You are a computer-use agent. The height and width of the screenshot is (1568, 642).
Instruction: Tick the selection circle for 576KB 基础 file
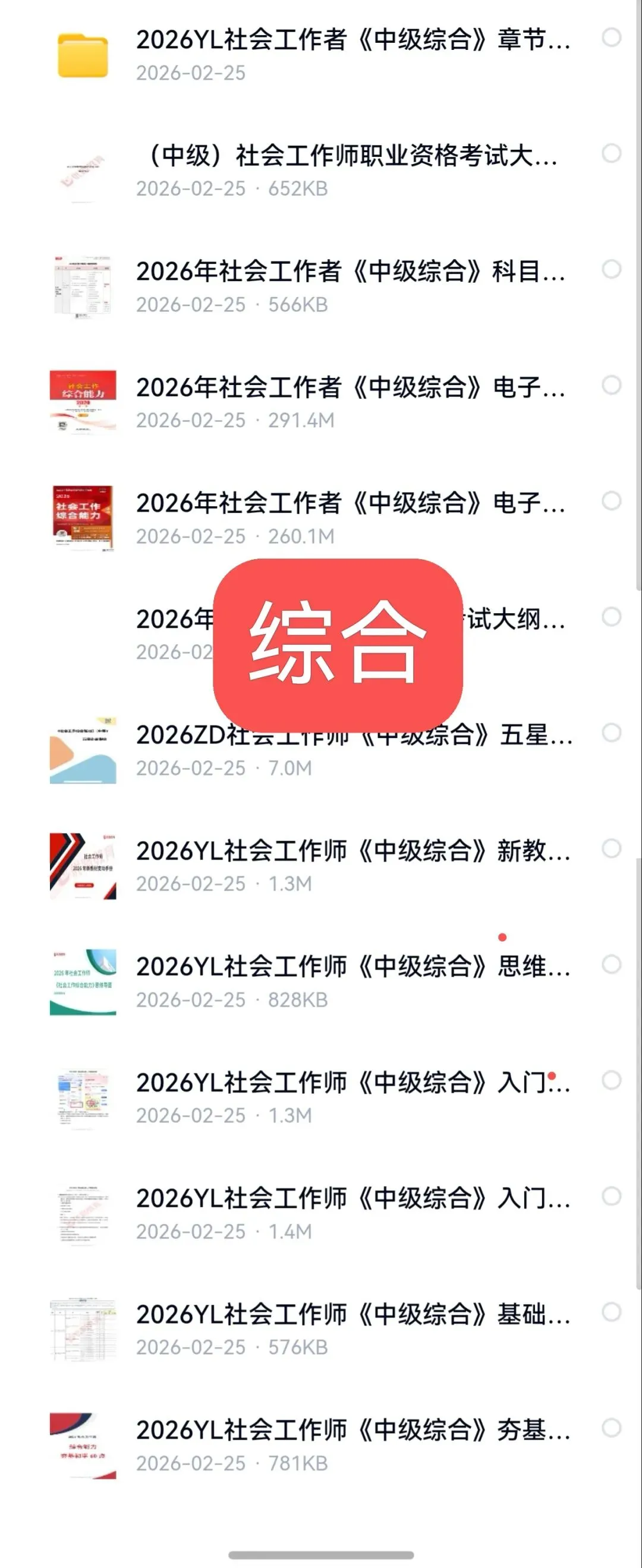[612, 1313]
